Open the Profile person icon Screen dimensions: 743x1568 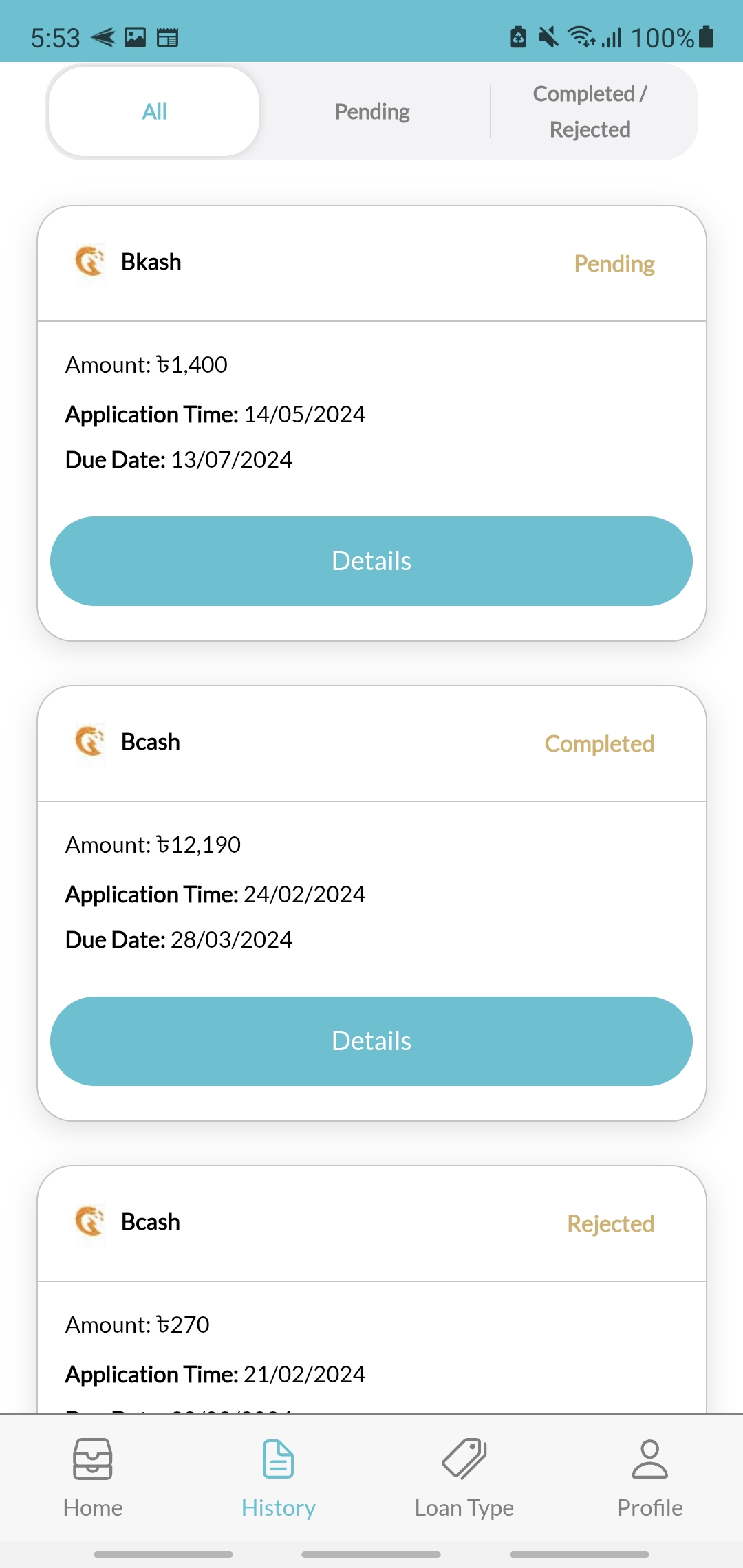(x=649, y=1457)
